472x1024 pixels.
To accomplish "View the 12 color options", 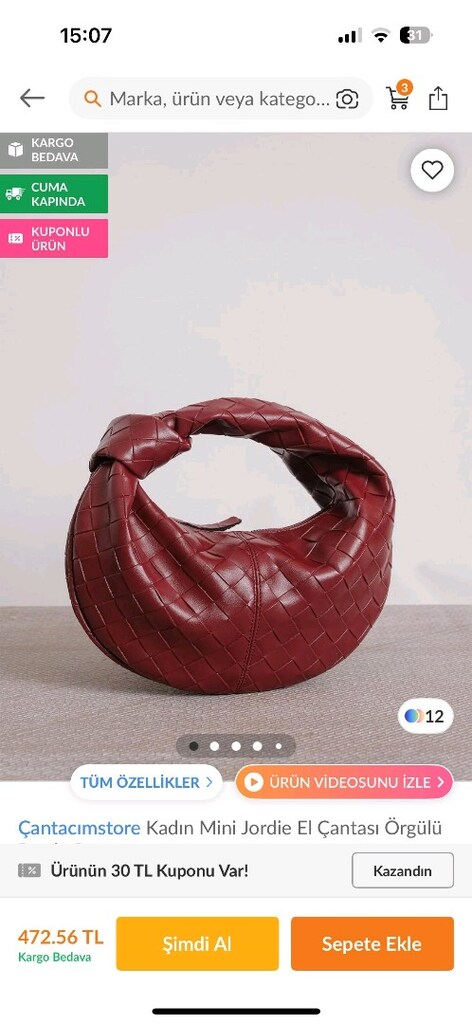I will pyautogui.click(x=425, y=716).
